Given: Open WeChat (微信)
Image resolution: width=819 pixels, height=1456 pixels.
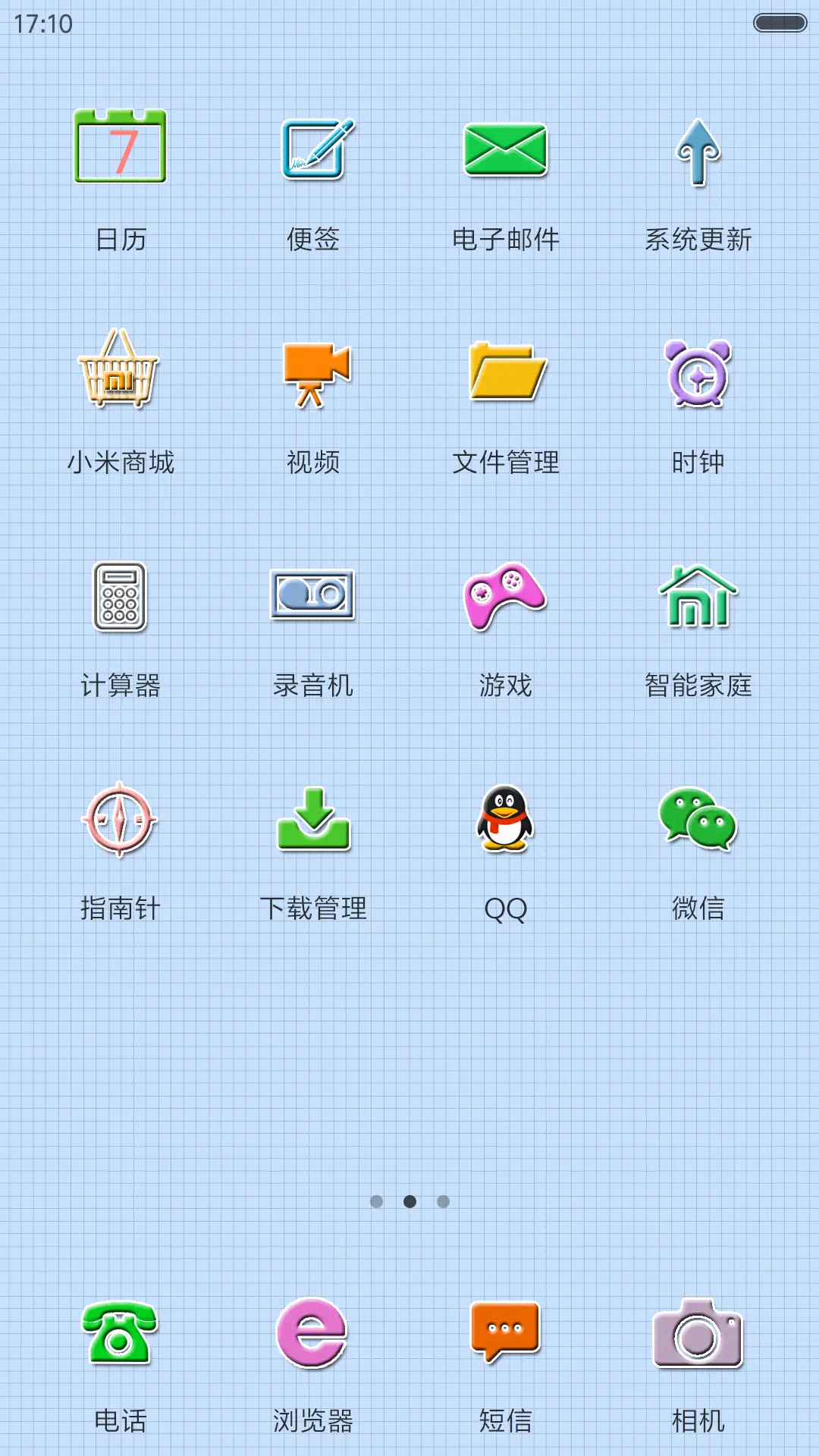Looking at the screenshot, I should [698, 821].
